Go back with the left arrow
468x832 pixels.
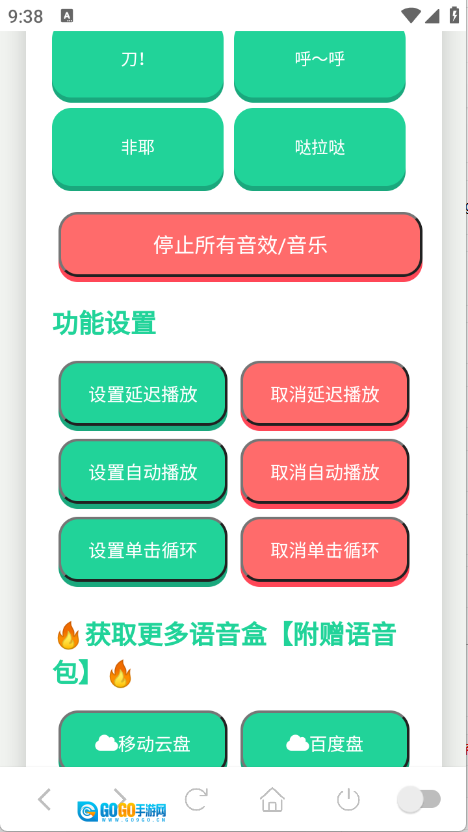coord(45,800)
